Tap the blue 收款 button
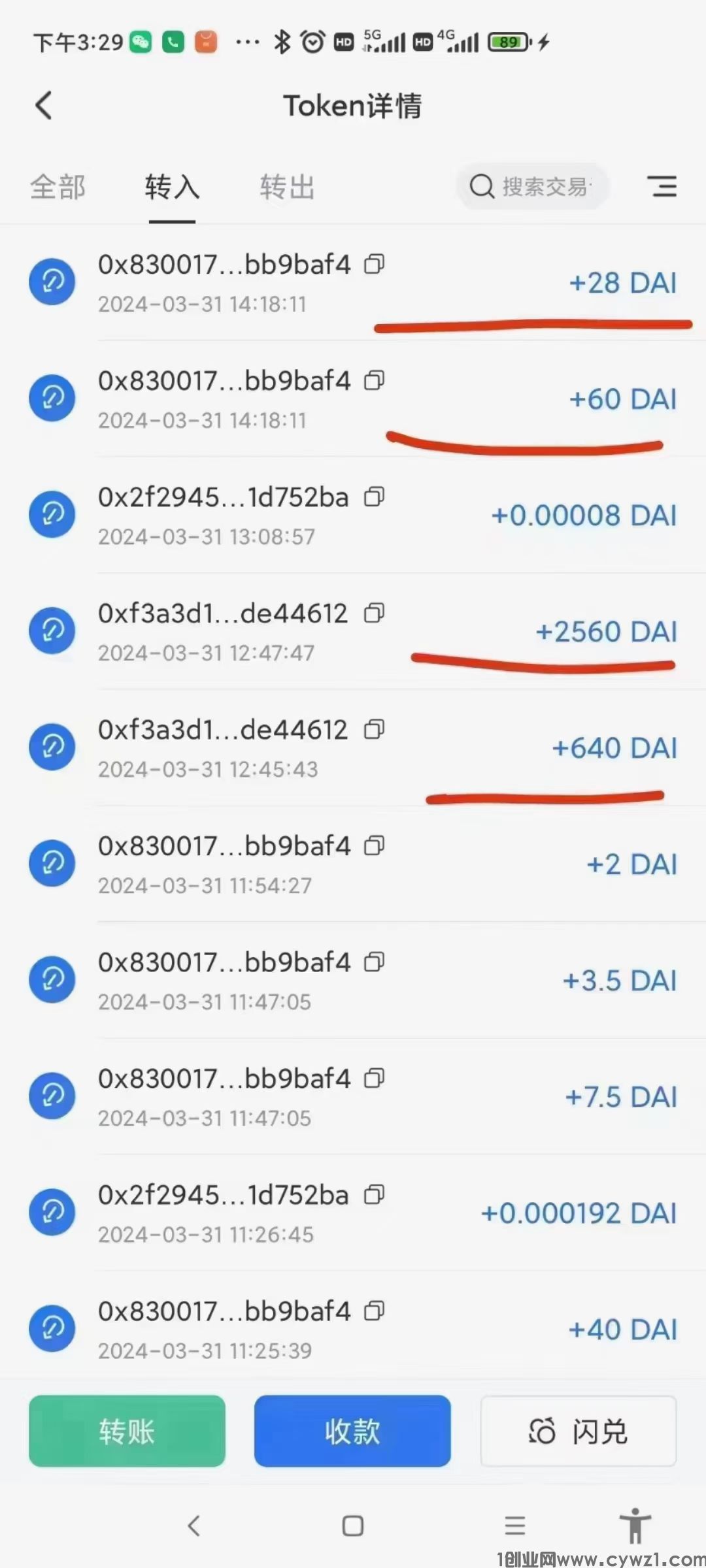Image resolution: width=706 pixels, height=1568 pixels. point(352,1431)
